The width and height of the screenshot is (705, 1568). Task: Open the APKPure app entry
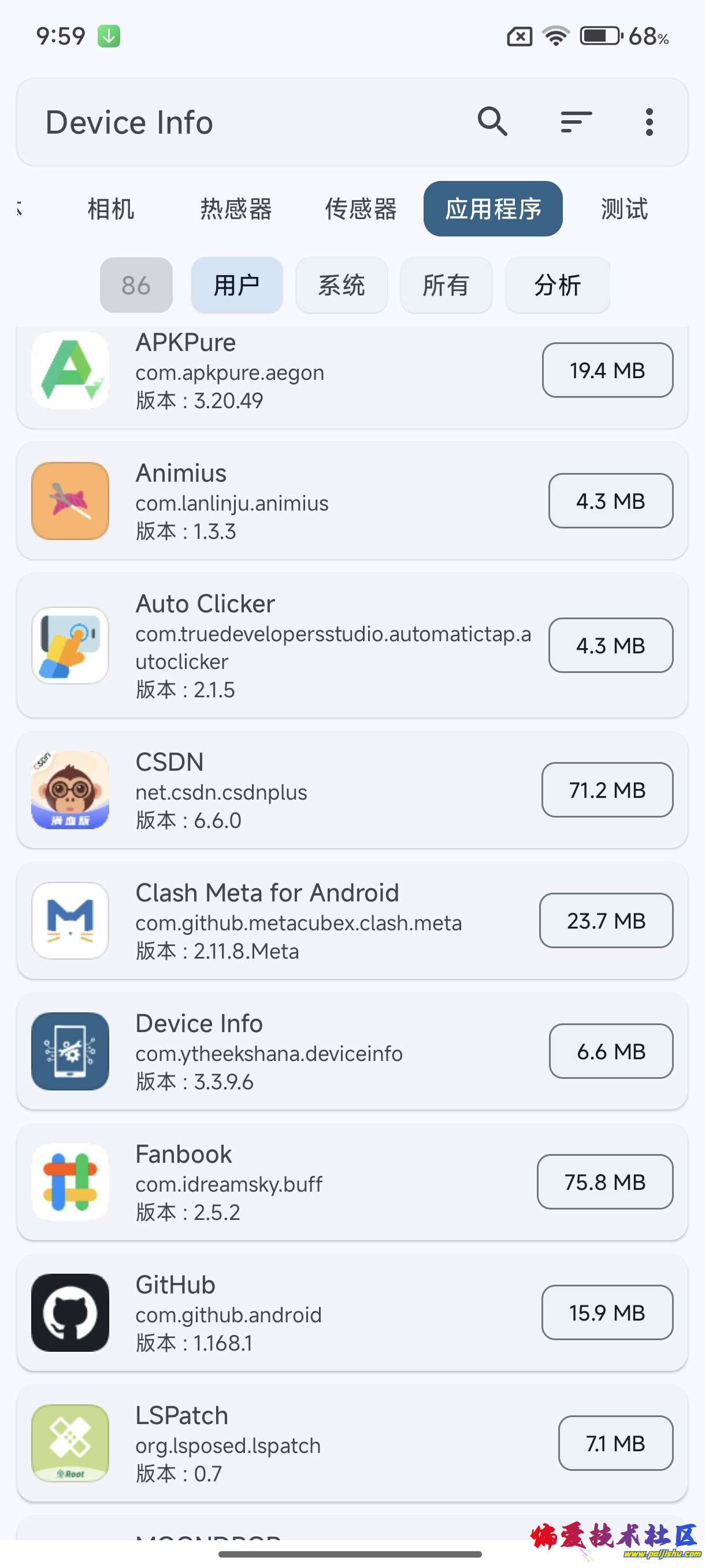274,371
